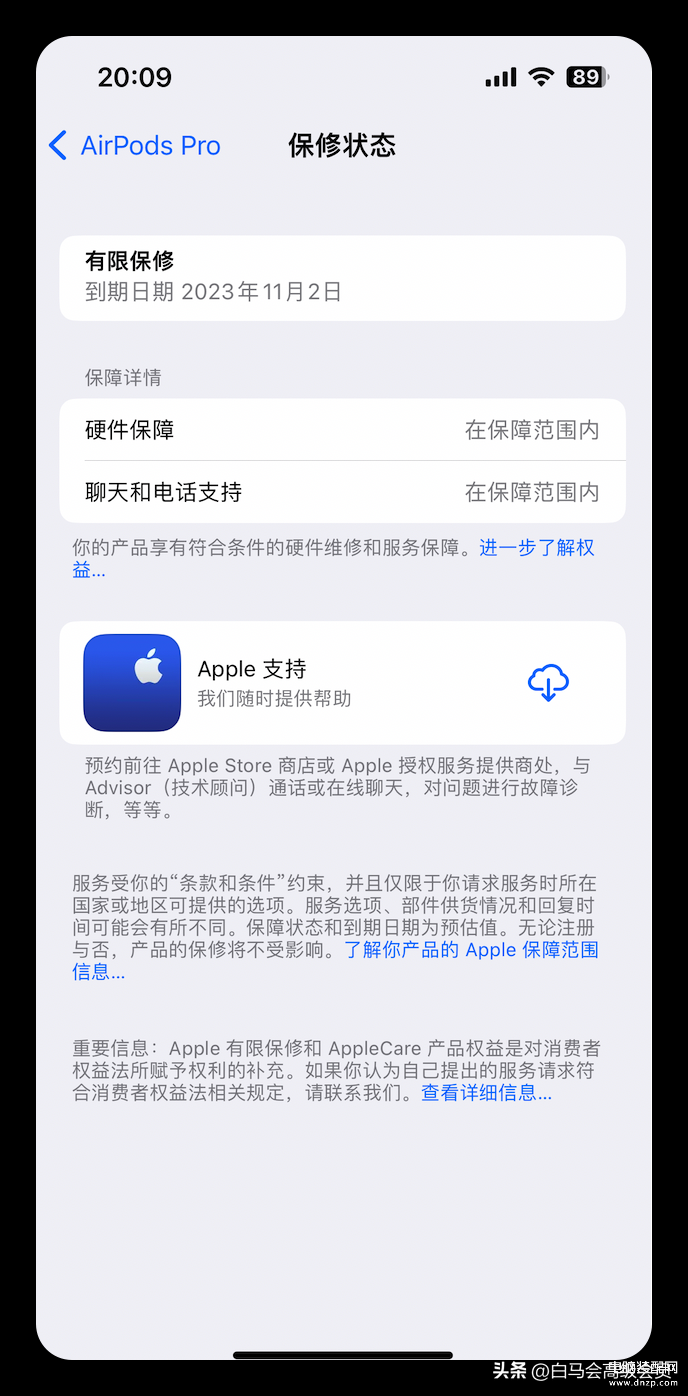Screen dimensions: 688x1396
Task: Open 了解你产品的 Apple 保障范围信息 link
Action: coord(471,950)
